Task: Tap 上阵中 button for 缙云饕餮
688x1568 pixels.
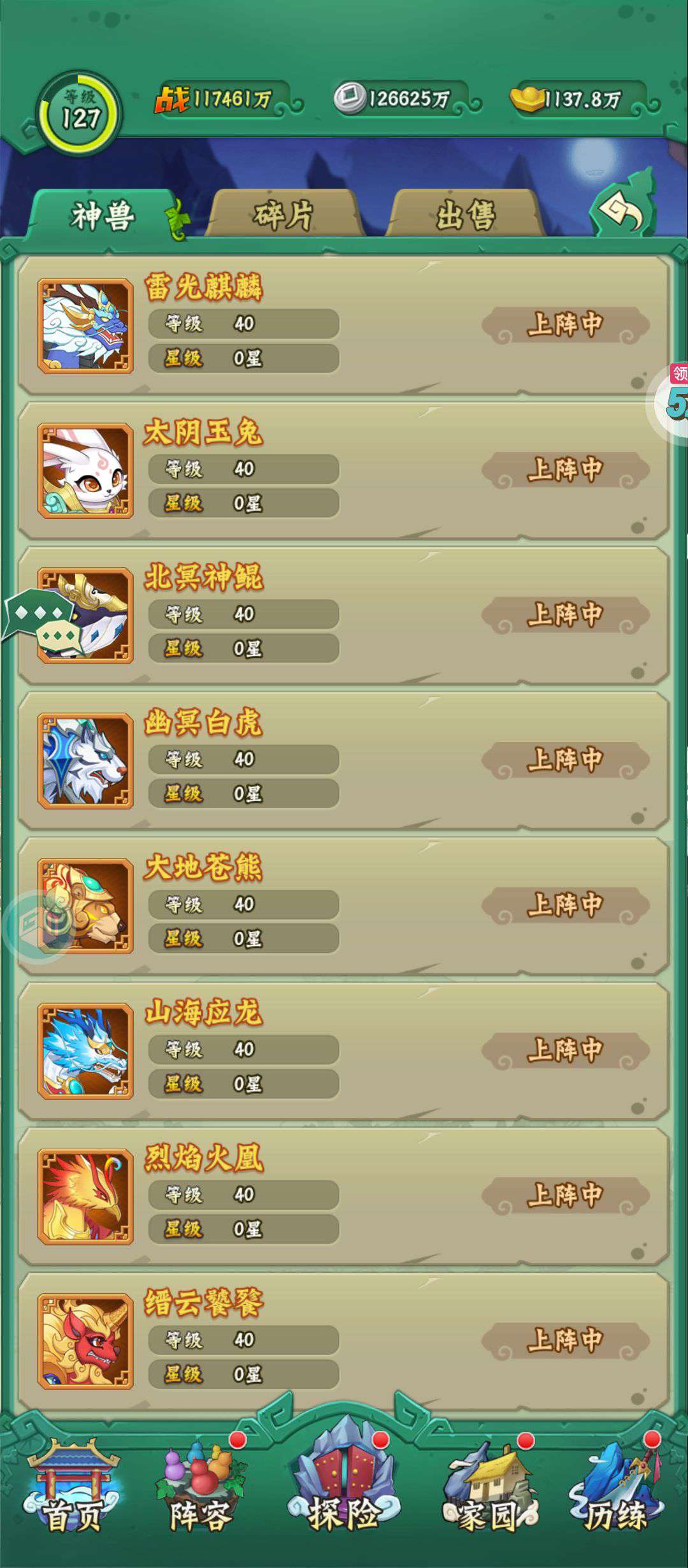Action: 565,1340
